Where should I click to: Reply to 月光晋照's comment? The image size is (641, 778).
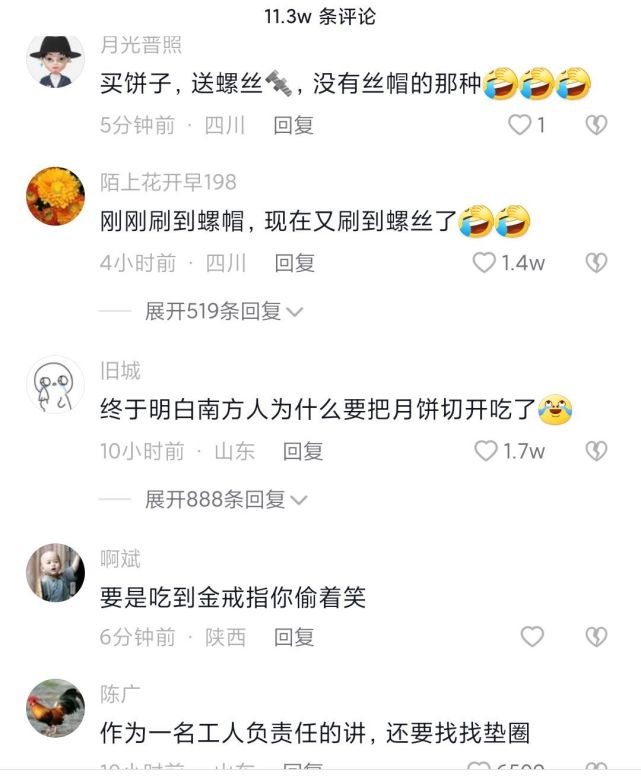tap(294, 125)
